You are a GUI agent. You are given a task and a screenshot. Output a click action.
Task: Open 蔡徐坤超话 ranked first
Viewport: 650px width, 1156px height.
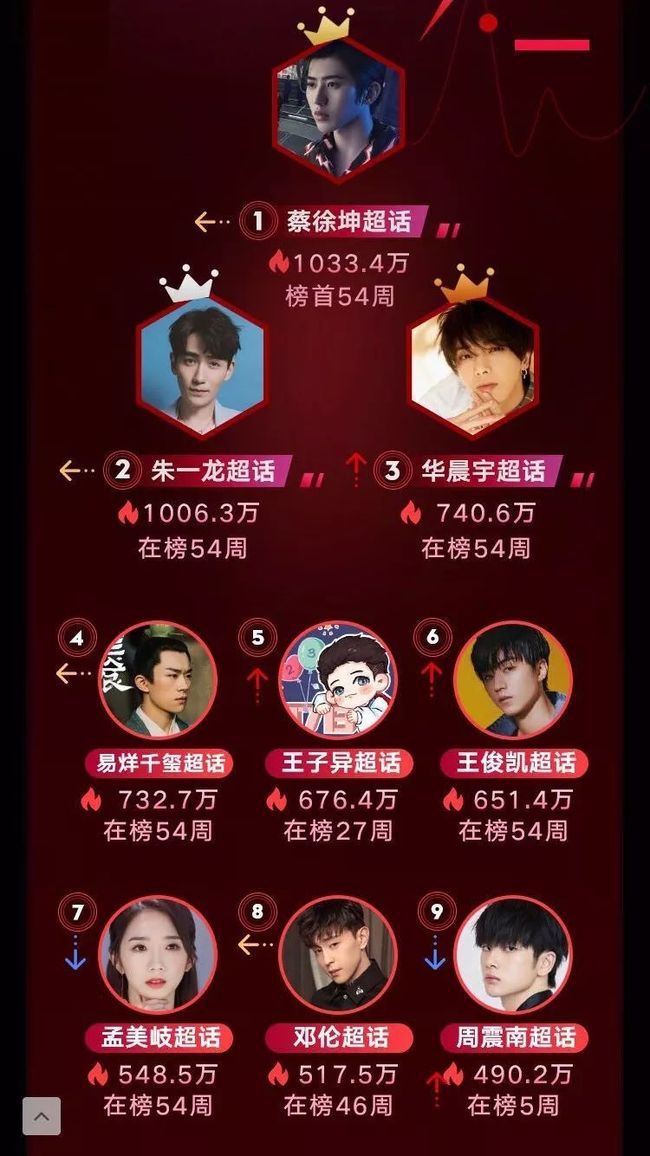348,221
